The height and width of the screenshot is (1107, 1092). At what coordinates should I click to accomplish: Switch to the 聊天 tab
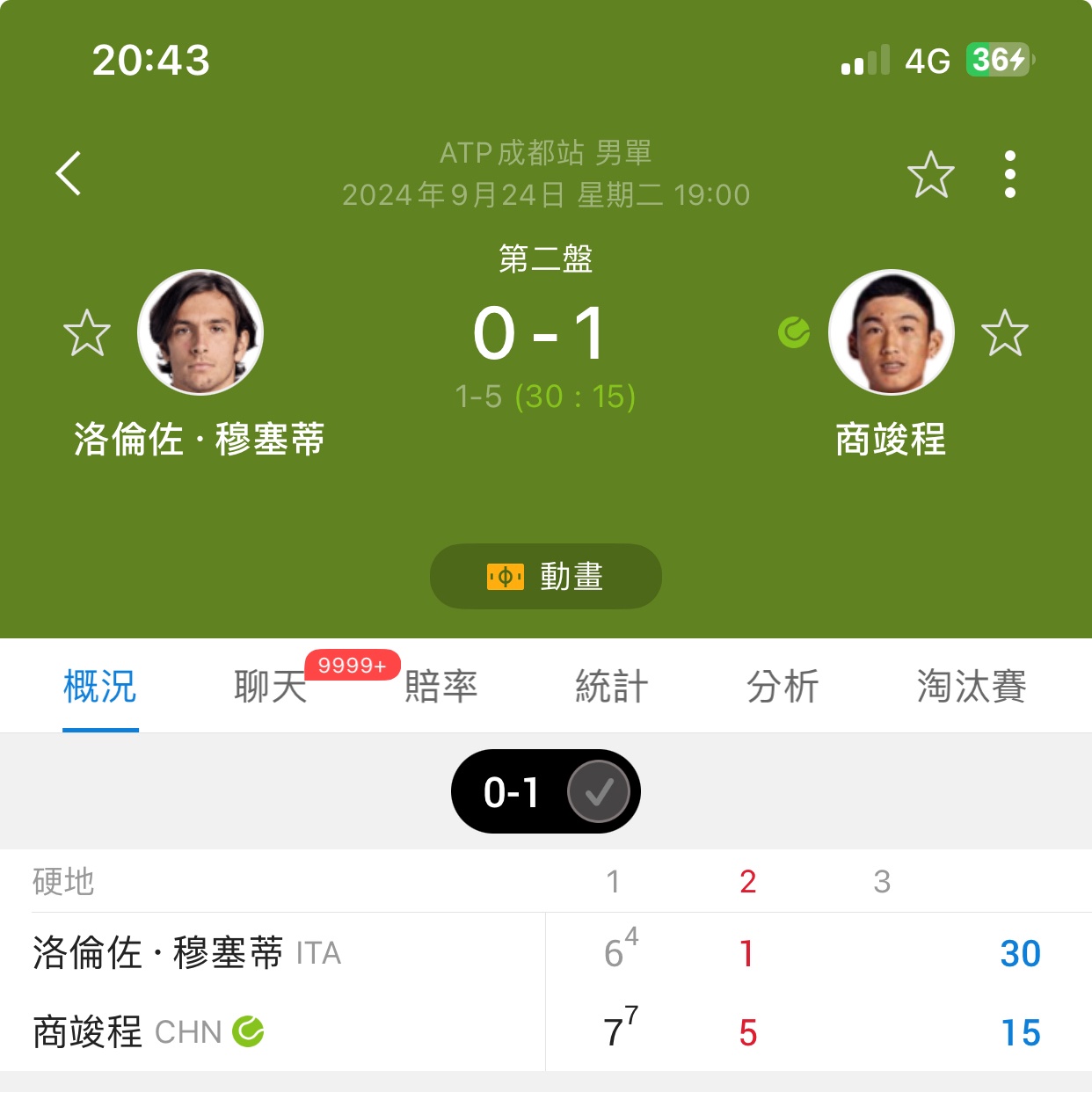[270, 687]
